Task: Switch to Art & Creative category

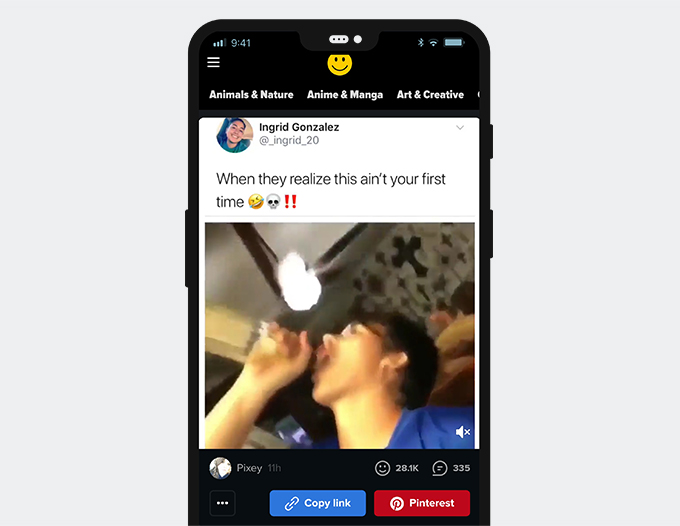Action: [430, 95]
